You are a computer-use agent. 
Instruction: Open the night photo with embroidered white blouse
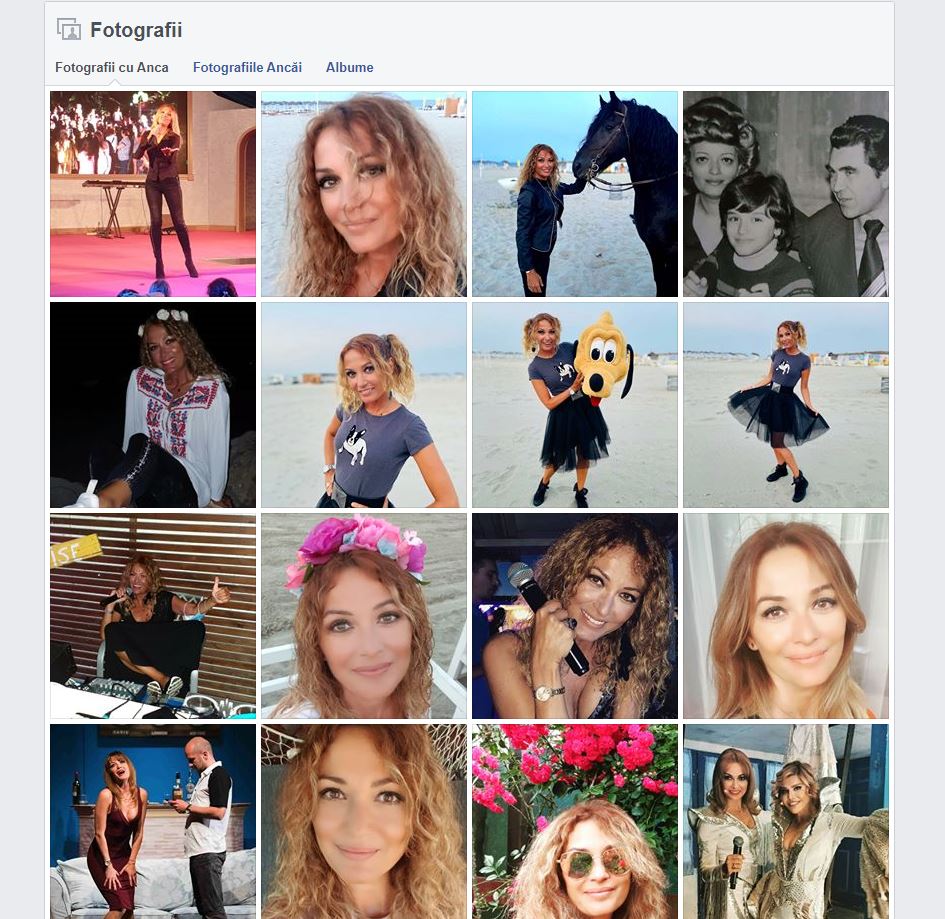pos(153,405)
